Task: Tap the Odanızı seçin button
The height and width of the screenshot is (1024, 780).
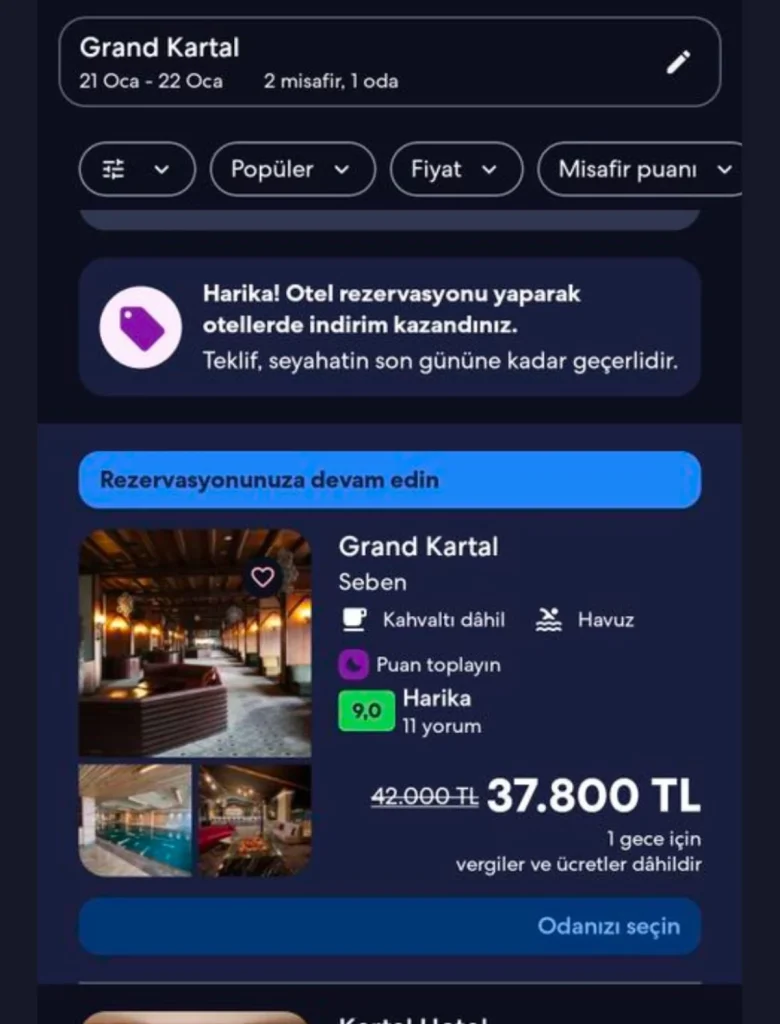Action: click(390, 926)
